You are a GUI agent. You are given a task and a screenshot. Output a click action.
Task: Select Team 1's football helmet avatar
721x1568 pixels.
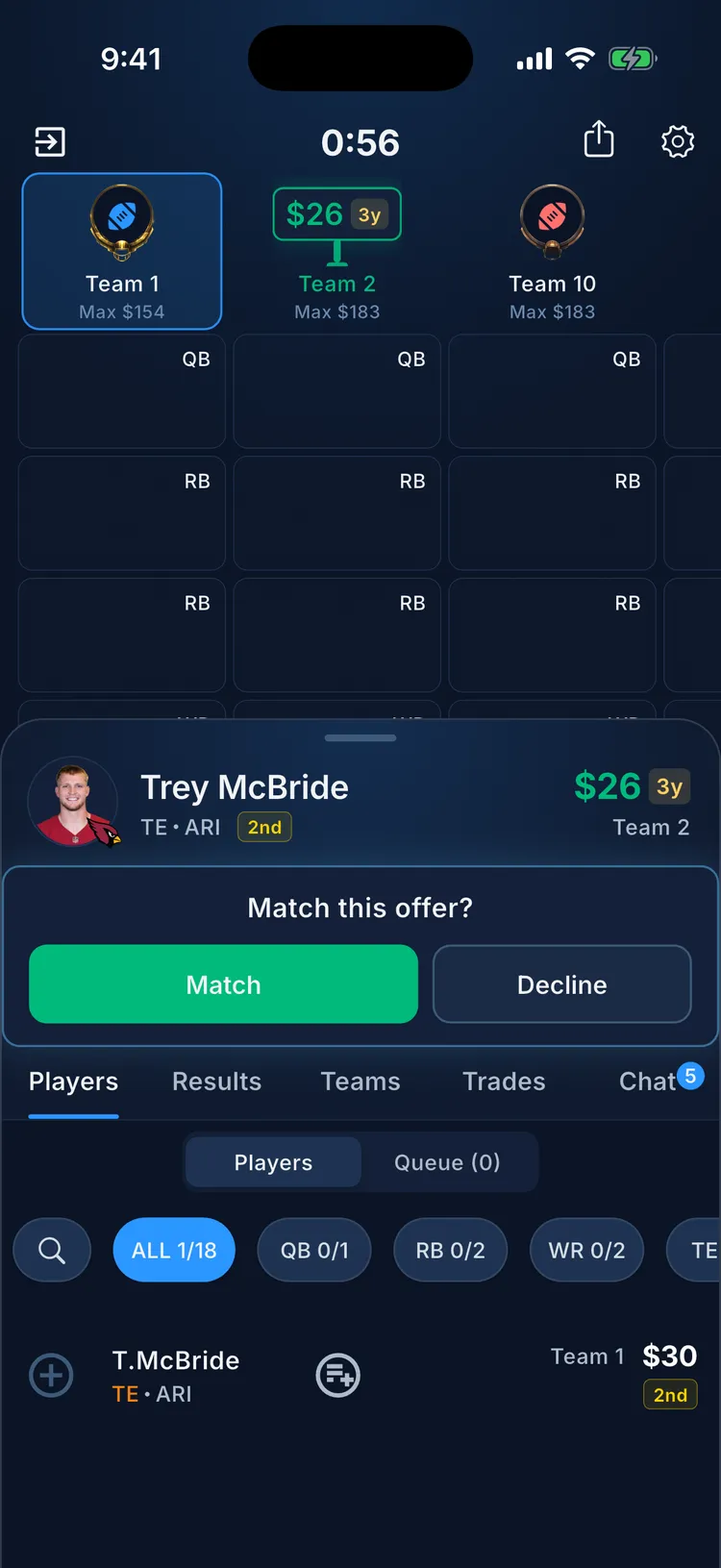click(121, 221)
